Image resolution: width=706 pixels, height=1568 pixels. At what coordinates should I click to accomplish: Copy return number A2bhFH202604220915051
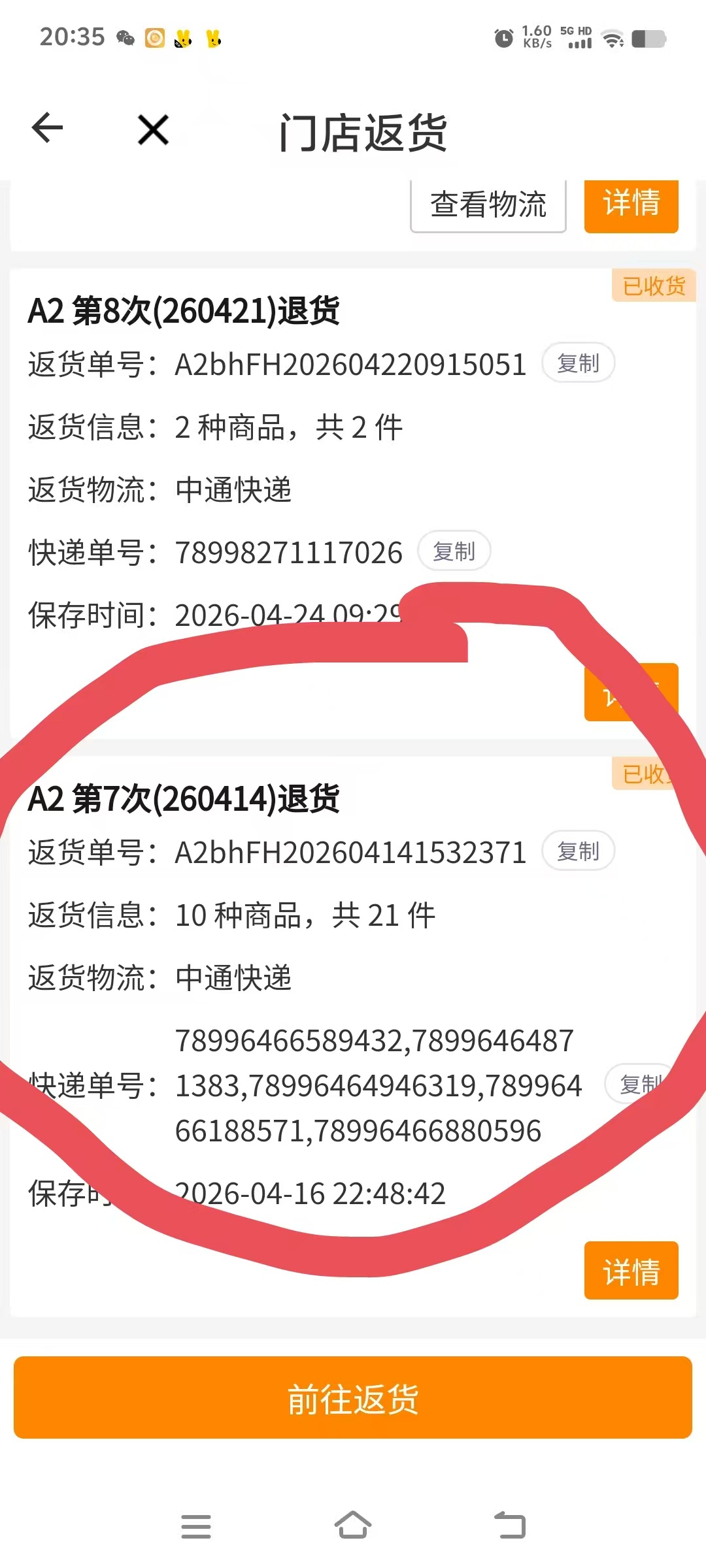click(x=579, y=363)
